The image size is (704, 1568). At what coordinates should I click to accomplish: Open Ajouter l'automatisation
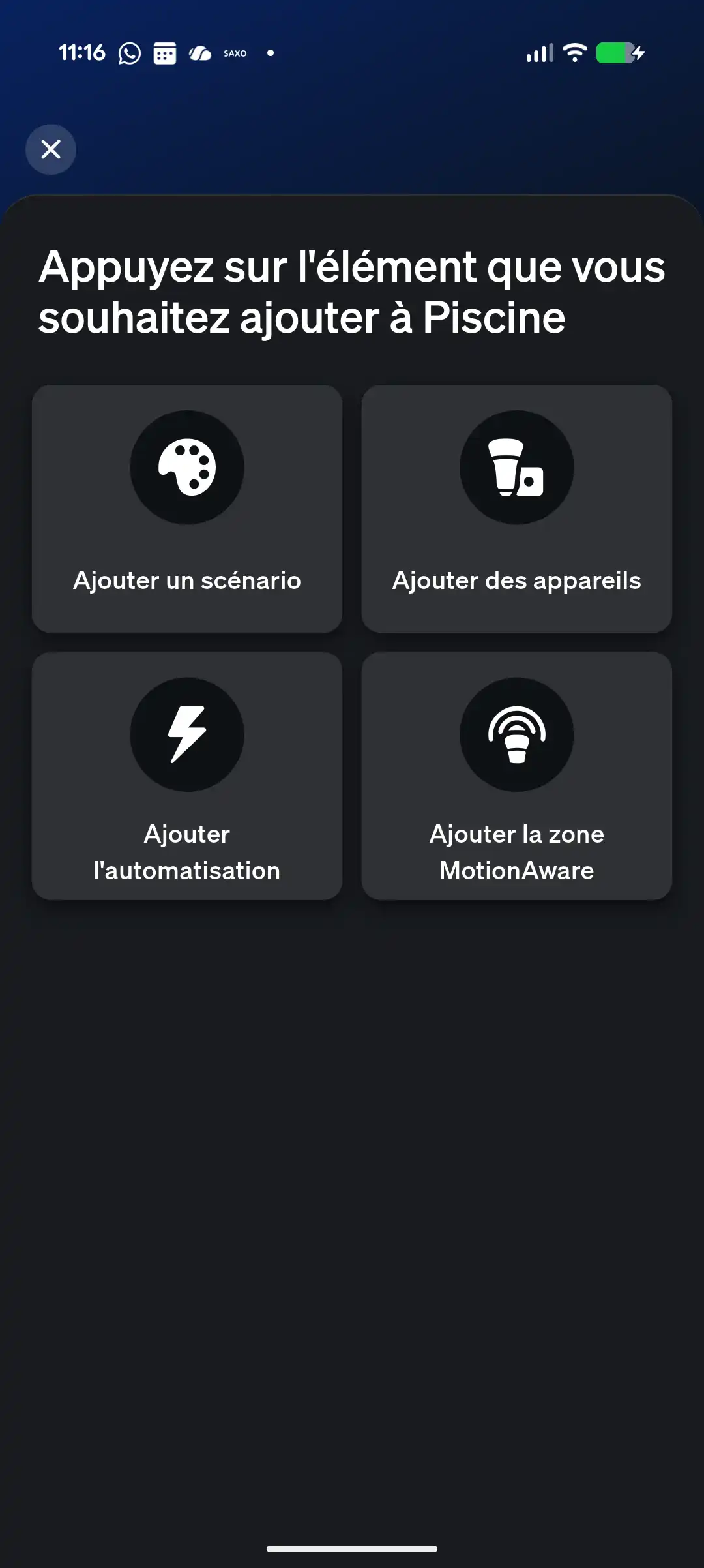(187, 776)
